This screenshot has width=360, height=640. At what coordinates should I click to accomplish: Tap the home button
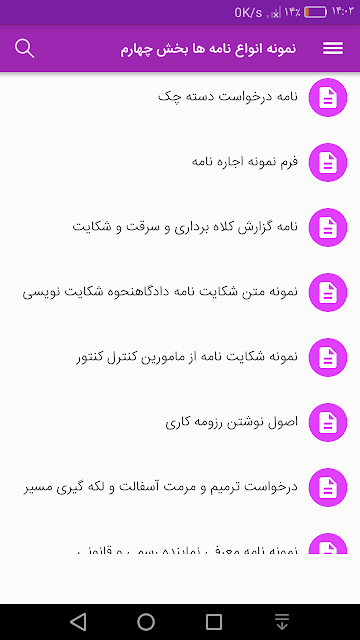click(x=146, y=622)
